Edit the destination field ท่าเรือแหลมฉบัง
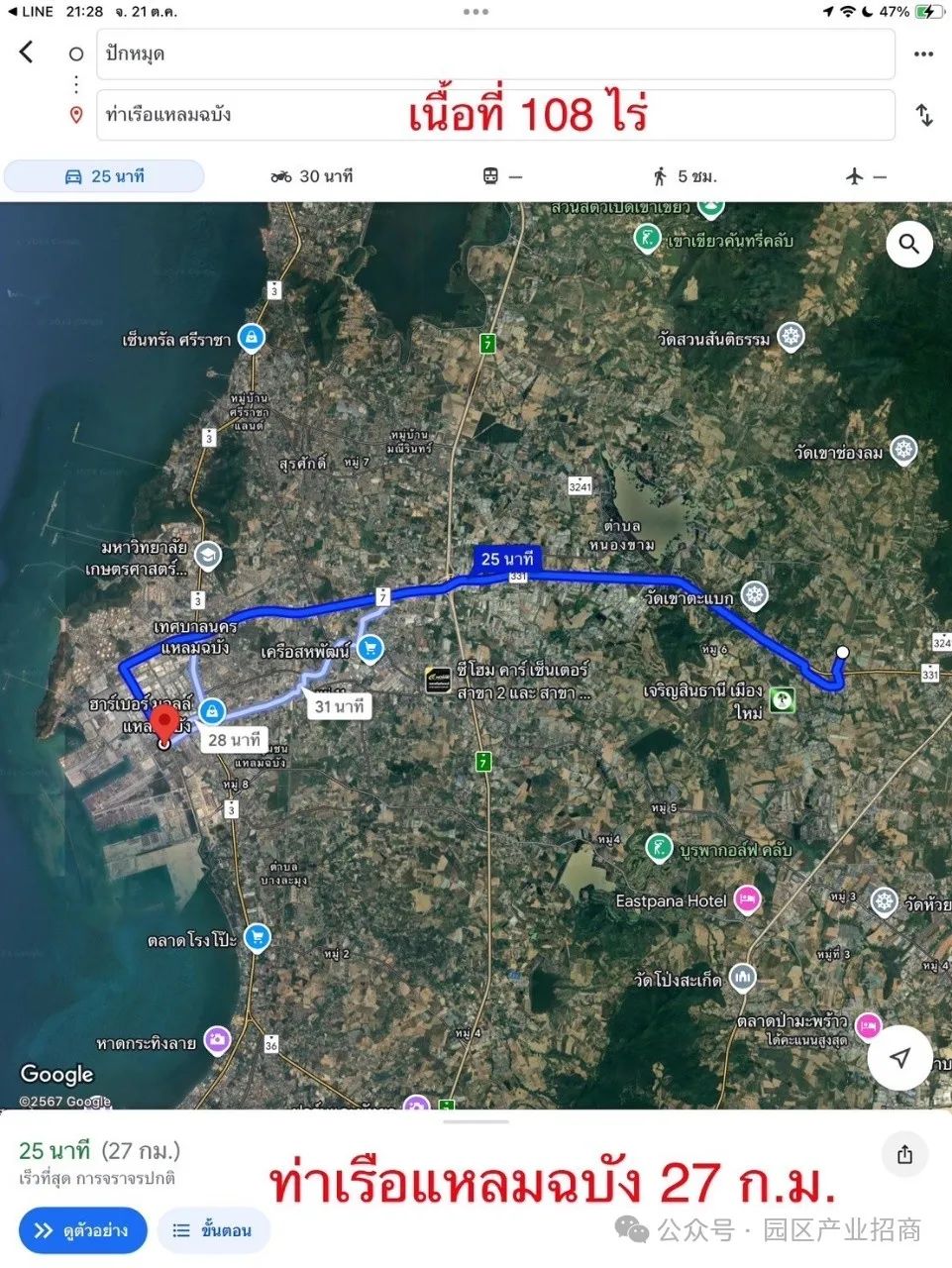This screenshot has height=1268, width=952. click(248, 115)
